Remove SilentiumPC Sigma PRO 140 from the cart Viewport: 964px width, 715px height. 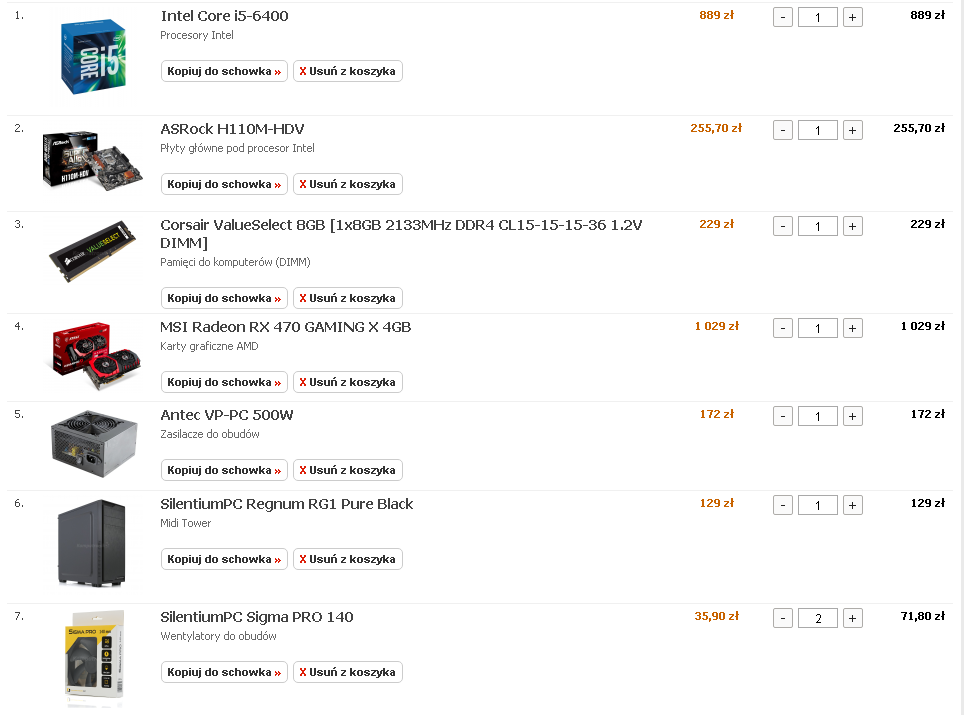point(347,672)
